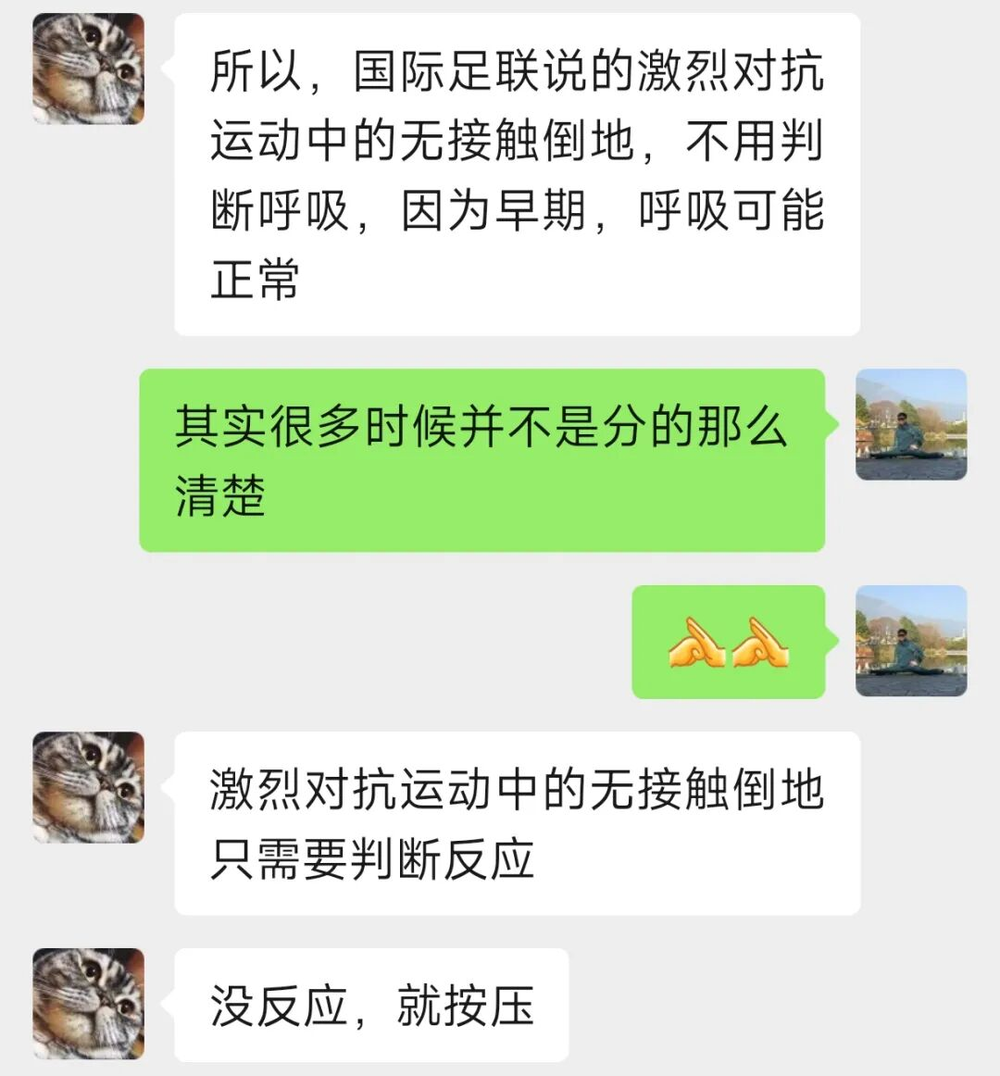Tap cat avatar beside the 国际足联 message

[88, 69]
